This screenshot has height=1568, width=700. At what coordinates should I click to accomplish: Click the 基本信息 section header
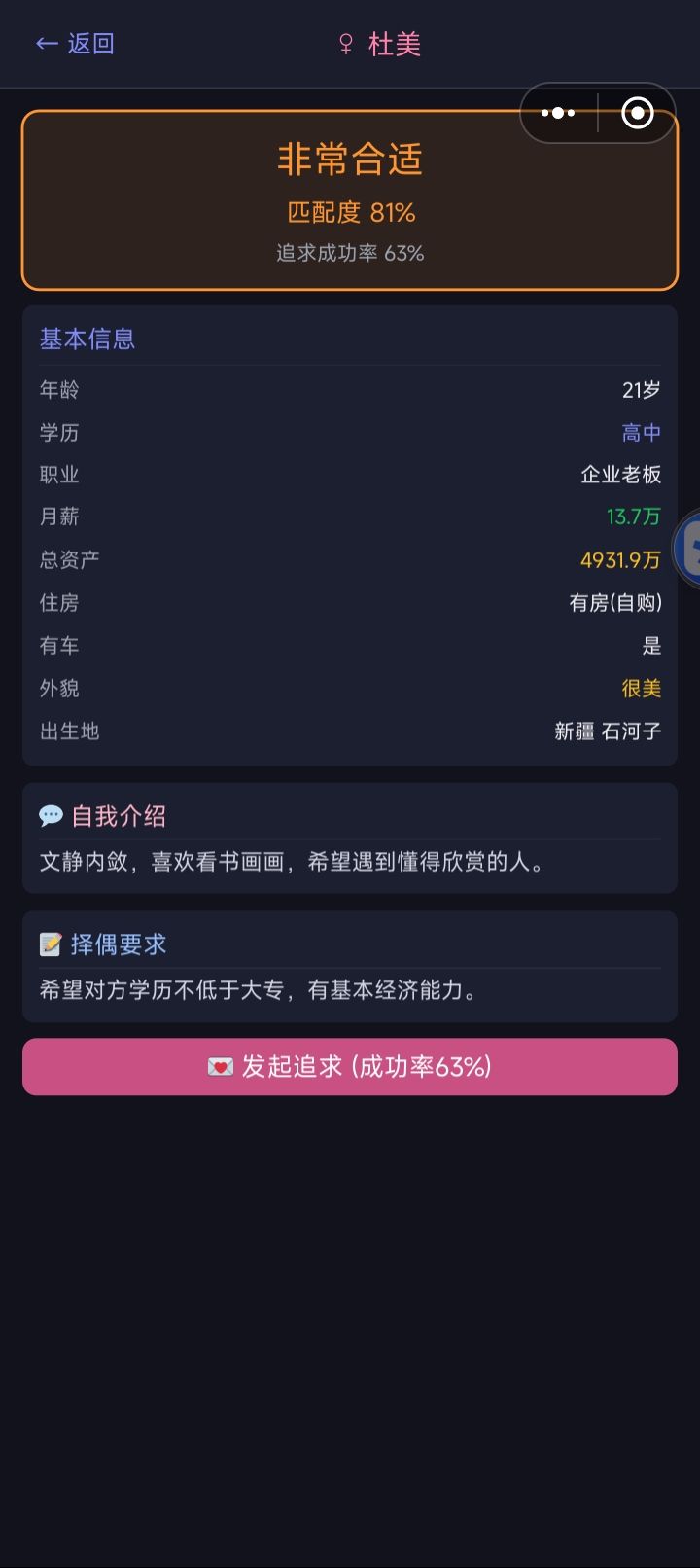87,339
